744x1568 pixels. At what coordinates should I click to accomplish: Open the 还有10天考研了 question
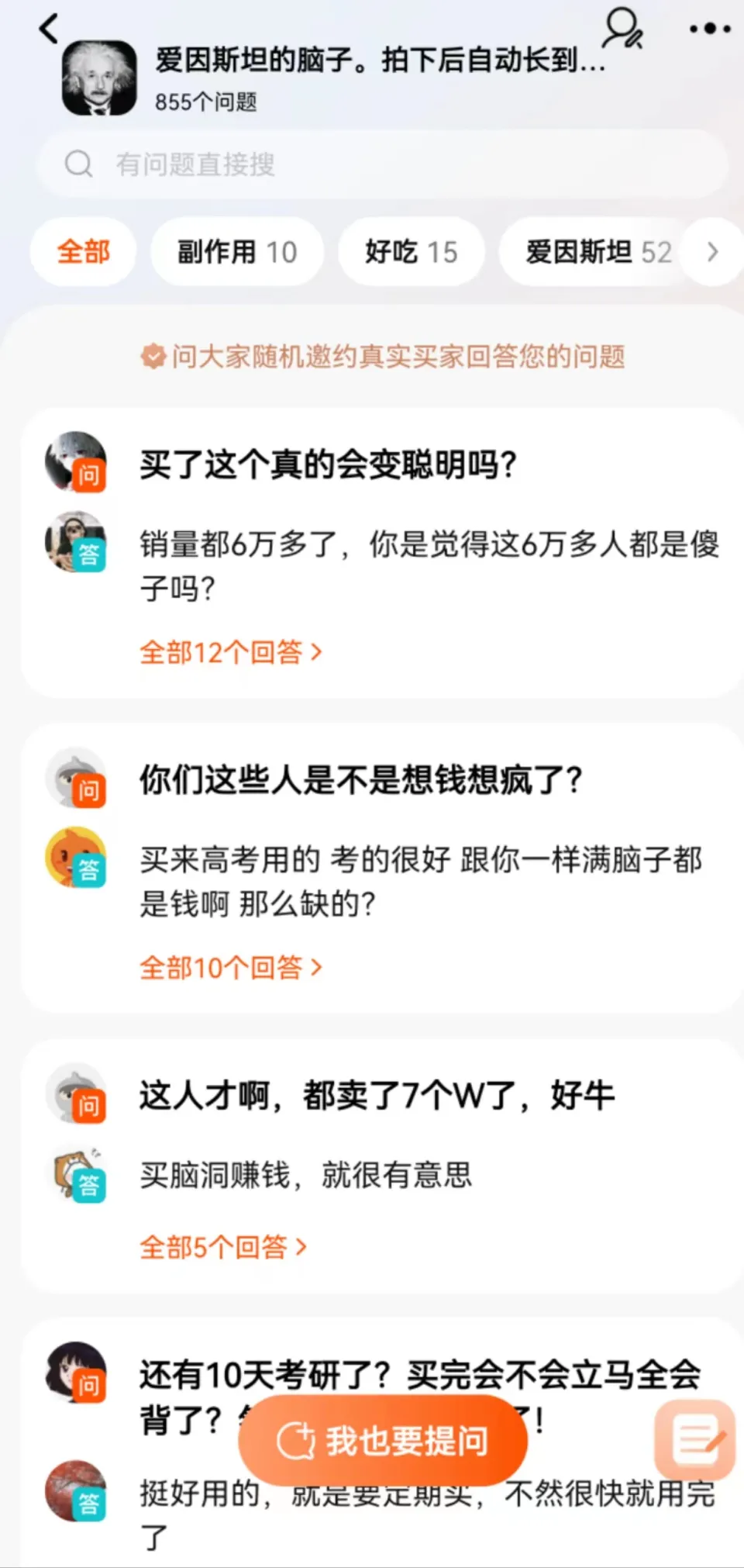coord(418,1375)
